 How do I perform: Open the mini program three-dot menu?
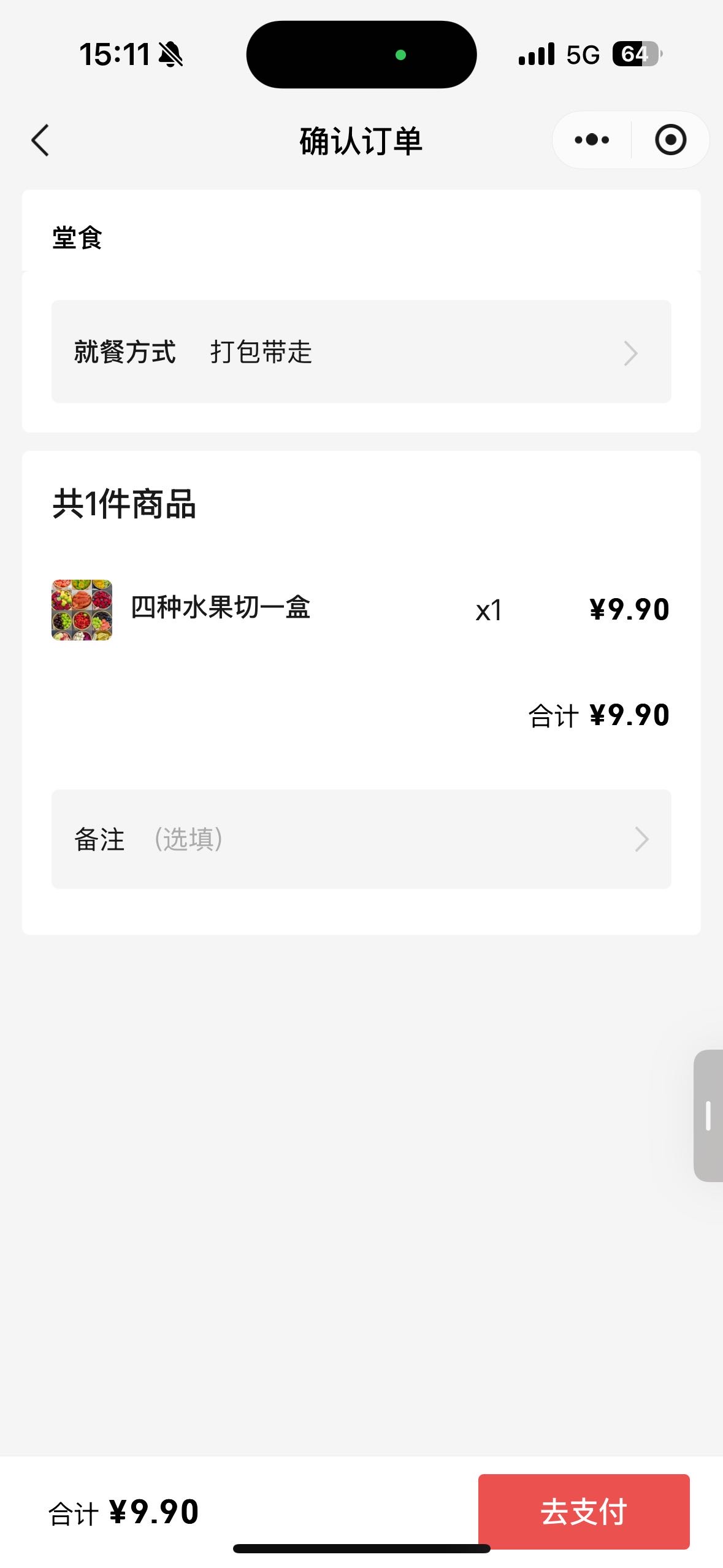pyautogui.click(x=592, y=140)
